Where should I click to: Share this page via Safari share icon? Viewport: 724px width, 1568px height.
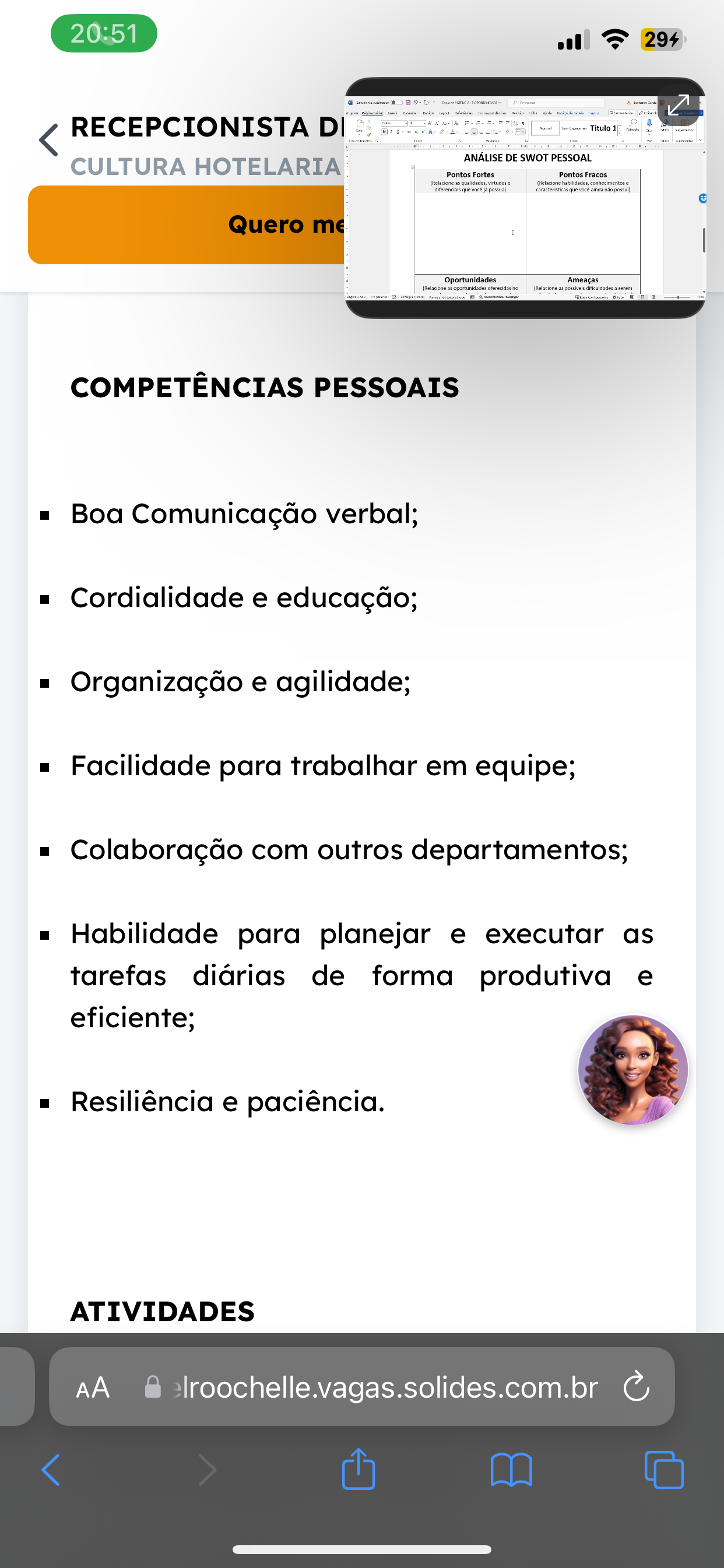(x=359, y=1469)
